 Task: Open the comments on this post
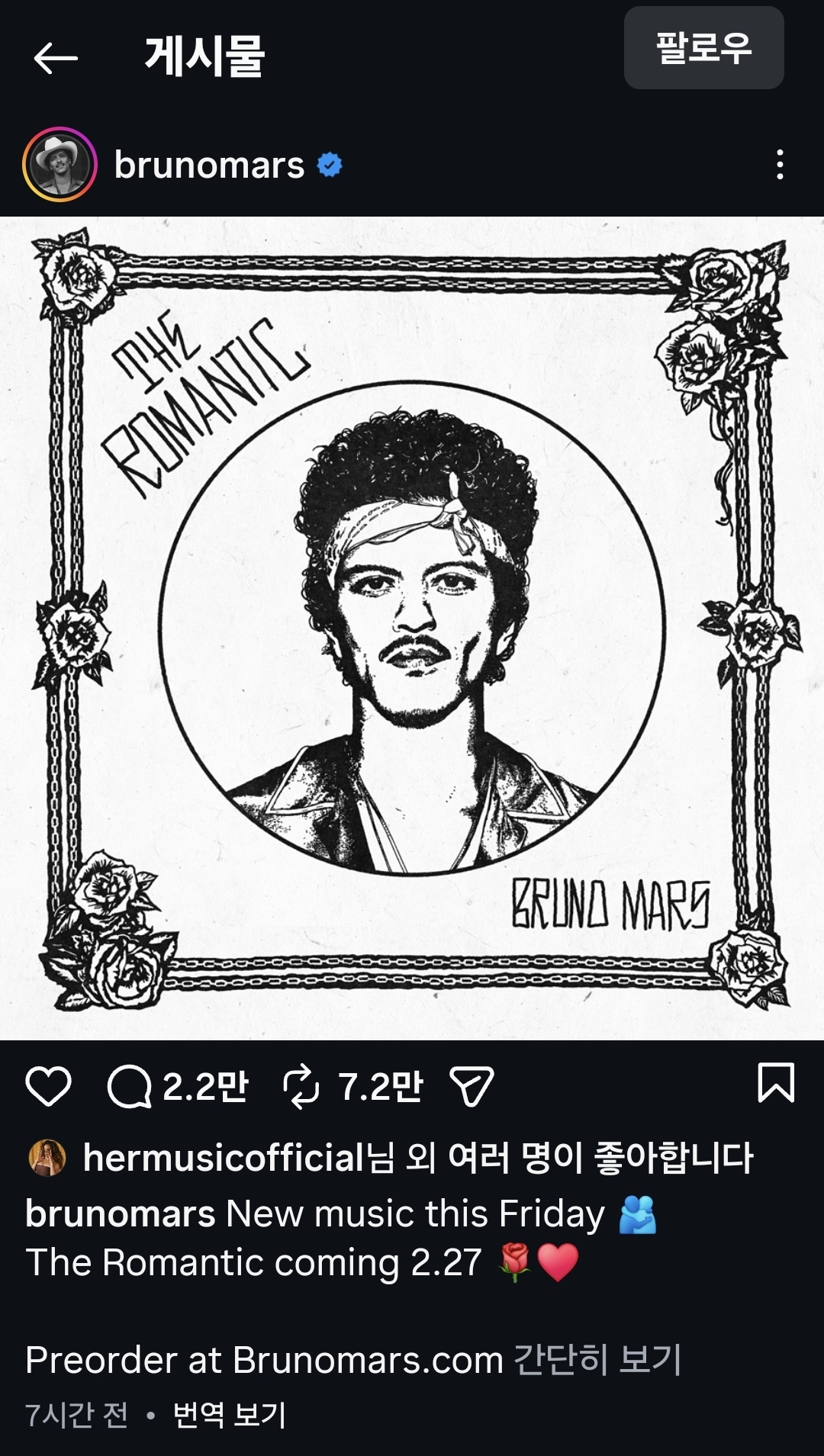pyautogui.click(x=130, y=1086)
